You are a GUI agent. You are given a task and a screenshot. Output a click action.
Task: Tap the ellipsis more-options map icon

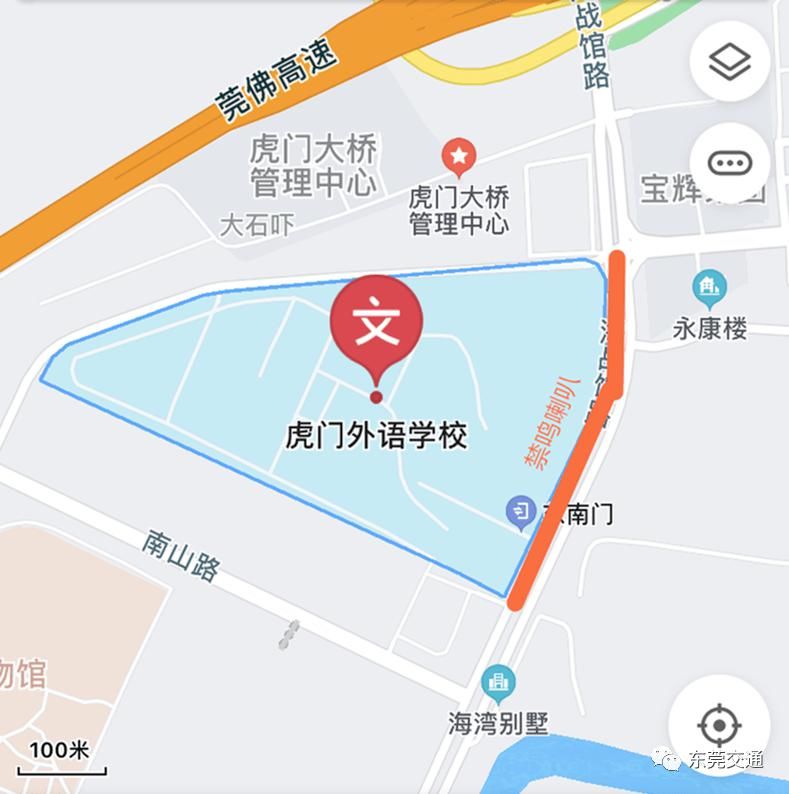click(729, 163)
